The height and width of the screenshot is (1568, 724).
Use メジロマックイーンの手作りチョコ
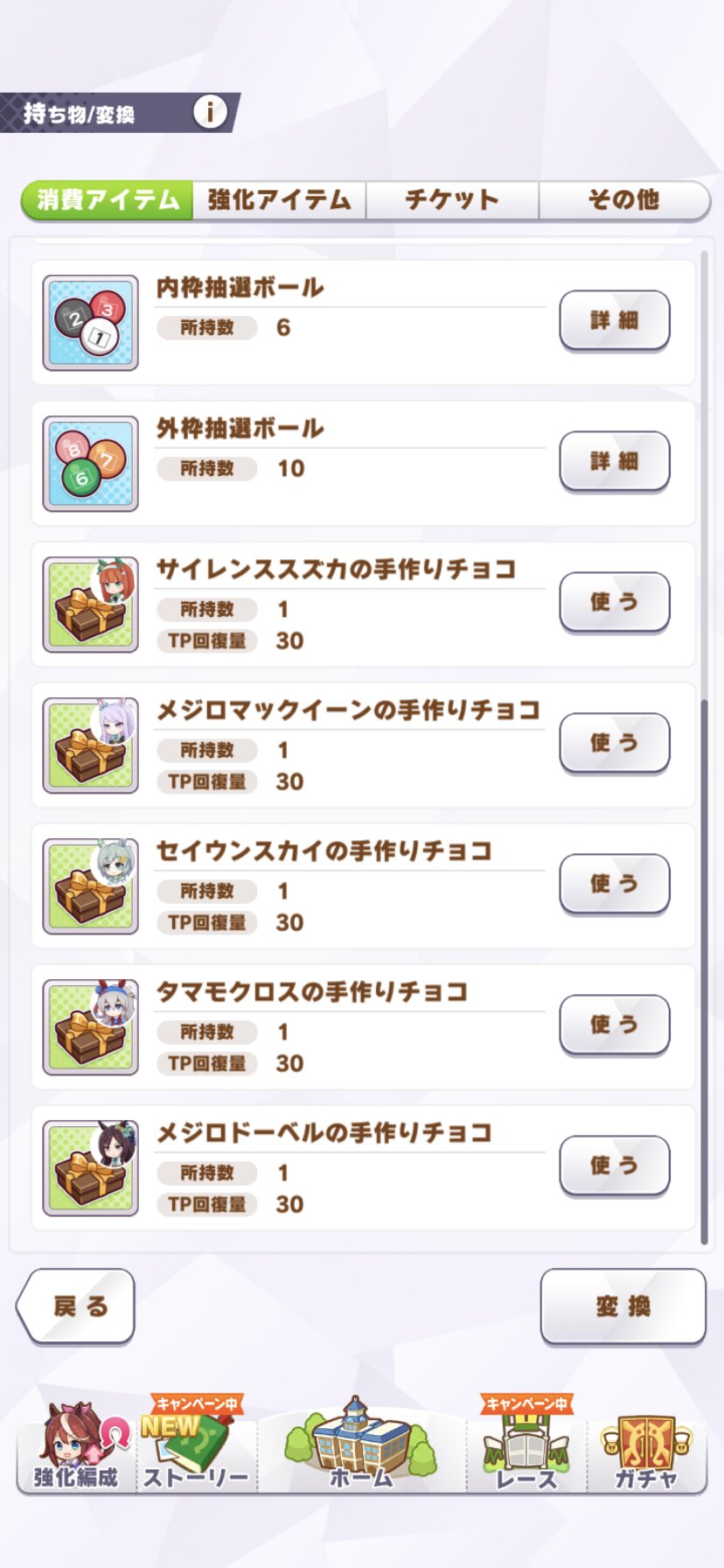(x=614, y=743)
